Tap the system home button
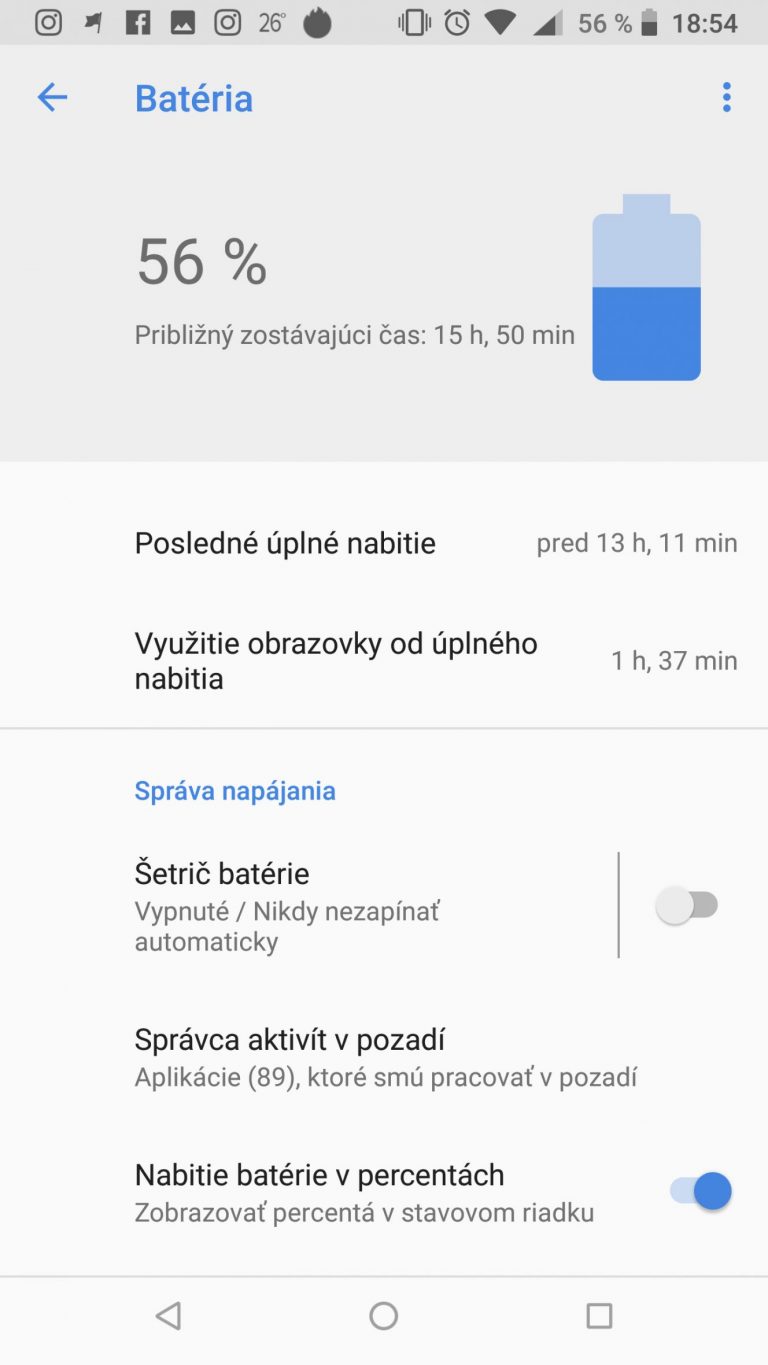 pyautogui.click(x=384, y=1315)
